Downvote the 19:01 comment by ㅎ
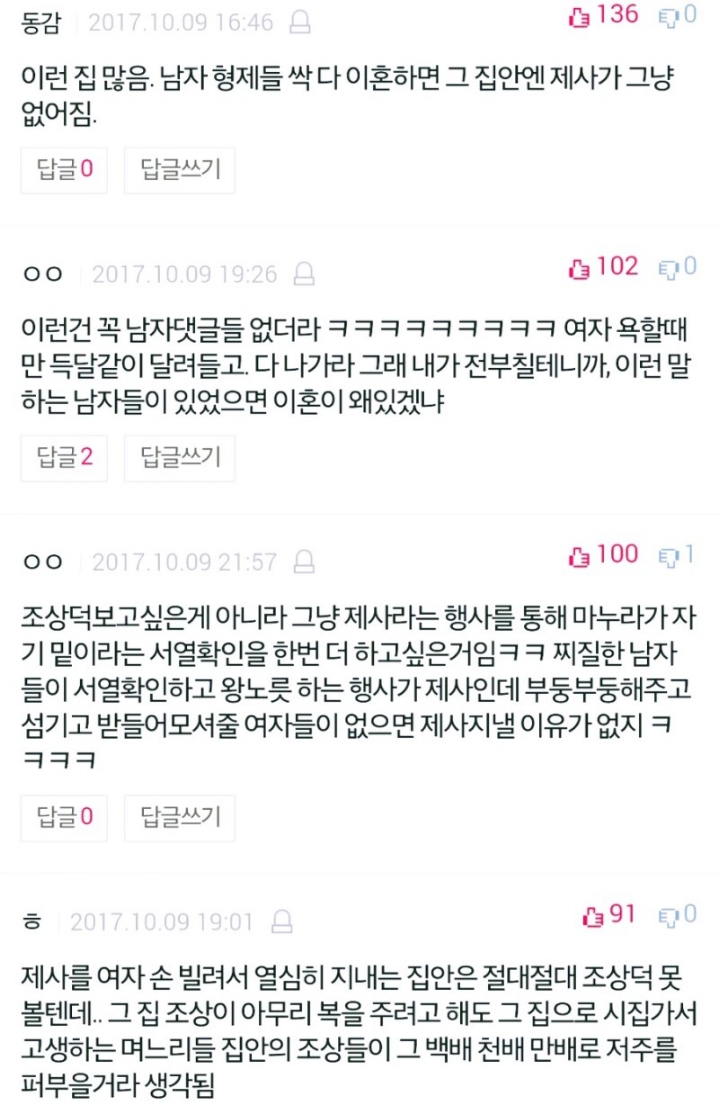The width and height of the screenshot is (719, 1105). (x=677, y=915)
